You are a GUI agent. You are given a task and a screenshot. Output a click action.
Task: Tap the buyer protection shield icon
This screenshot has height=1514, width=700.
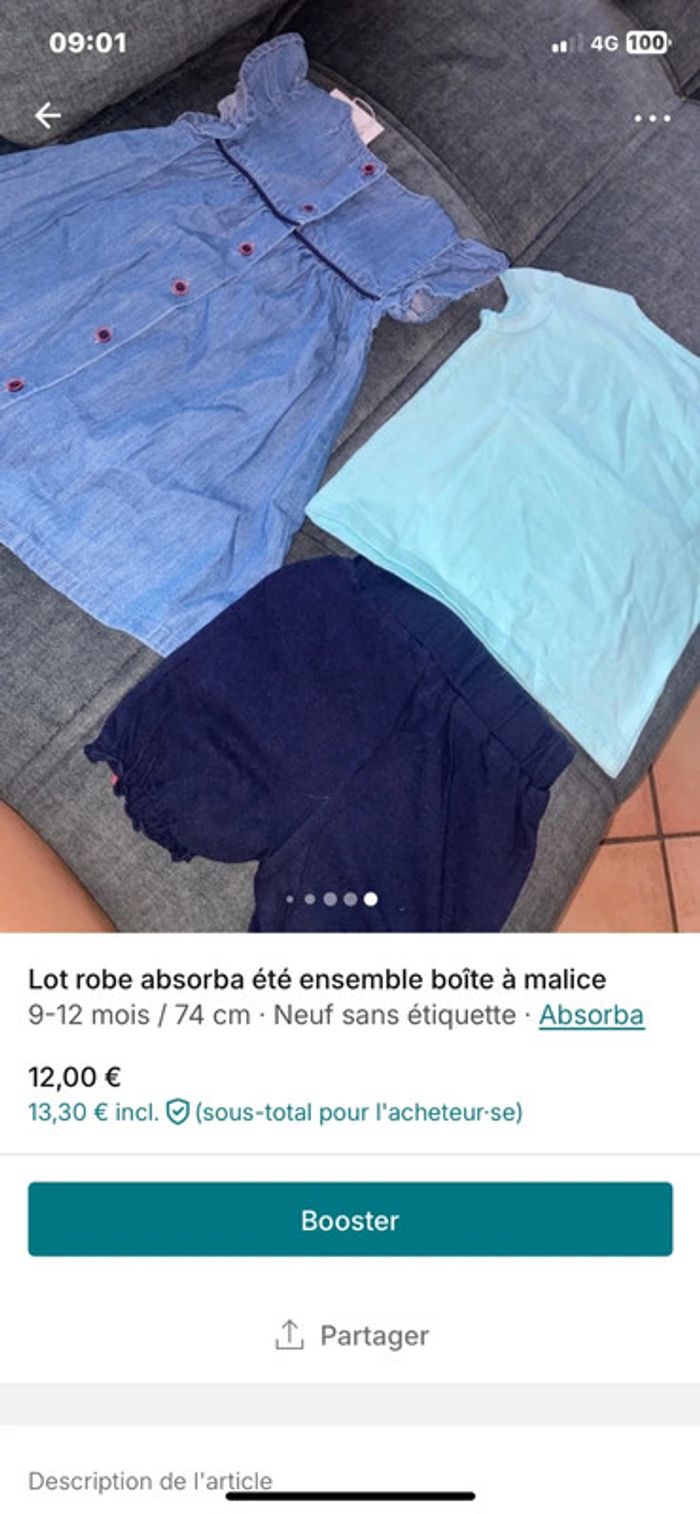(177, 1112)
